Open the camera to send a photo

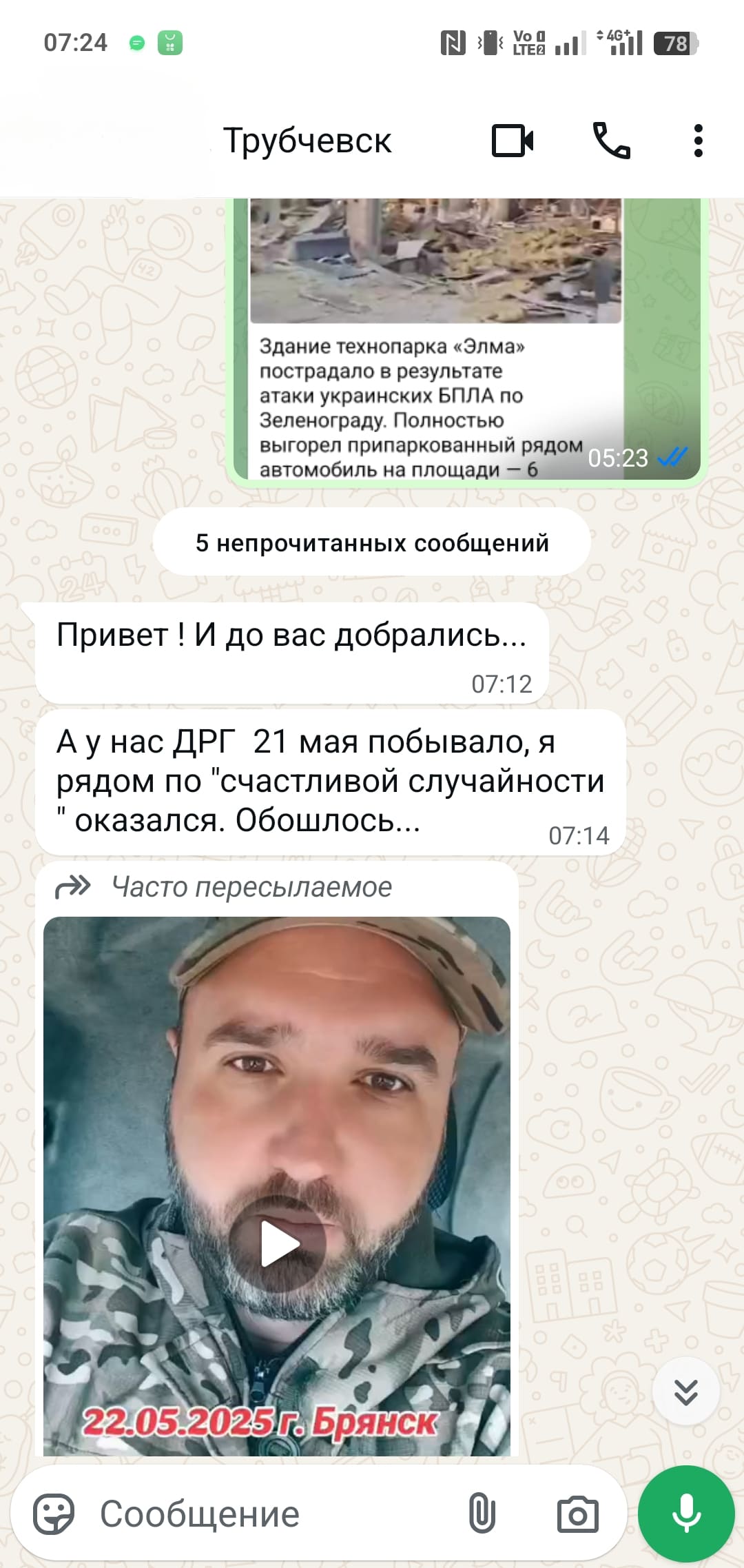tap(577, 1514)
